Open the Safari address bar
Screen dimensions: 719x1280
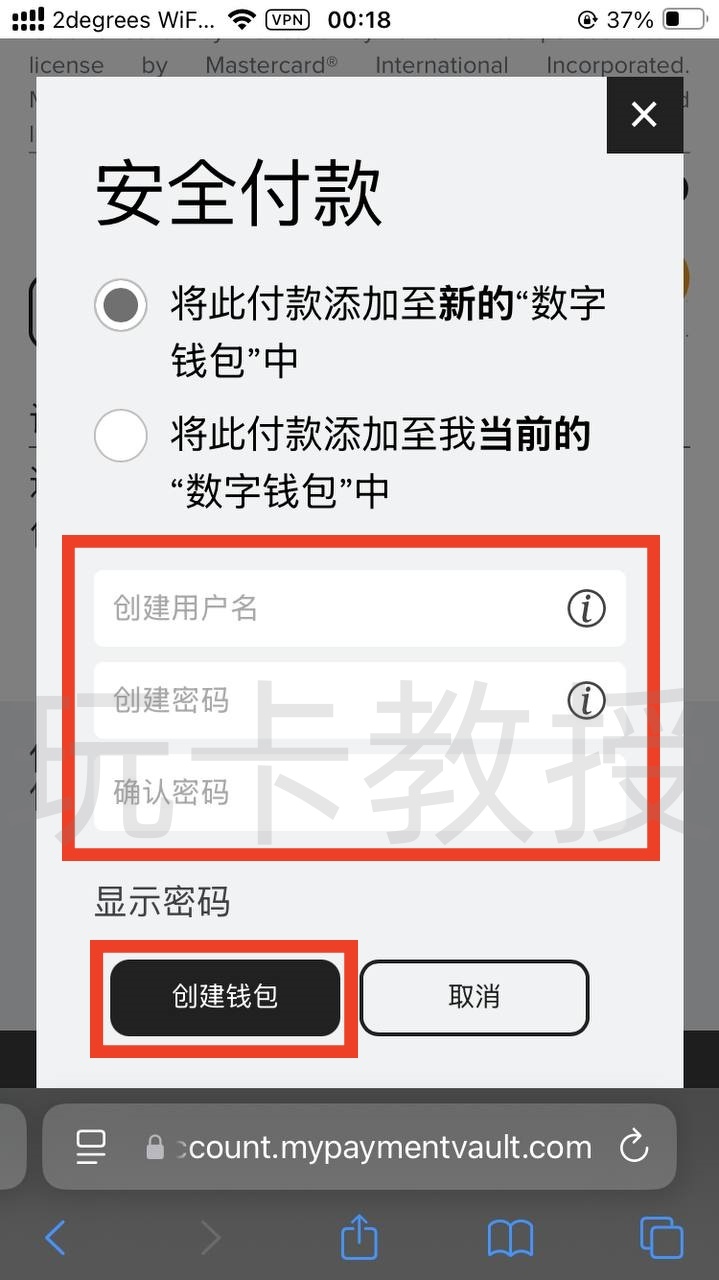(385, 1147)
